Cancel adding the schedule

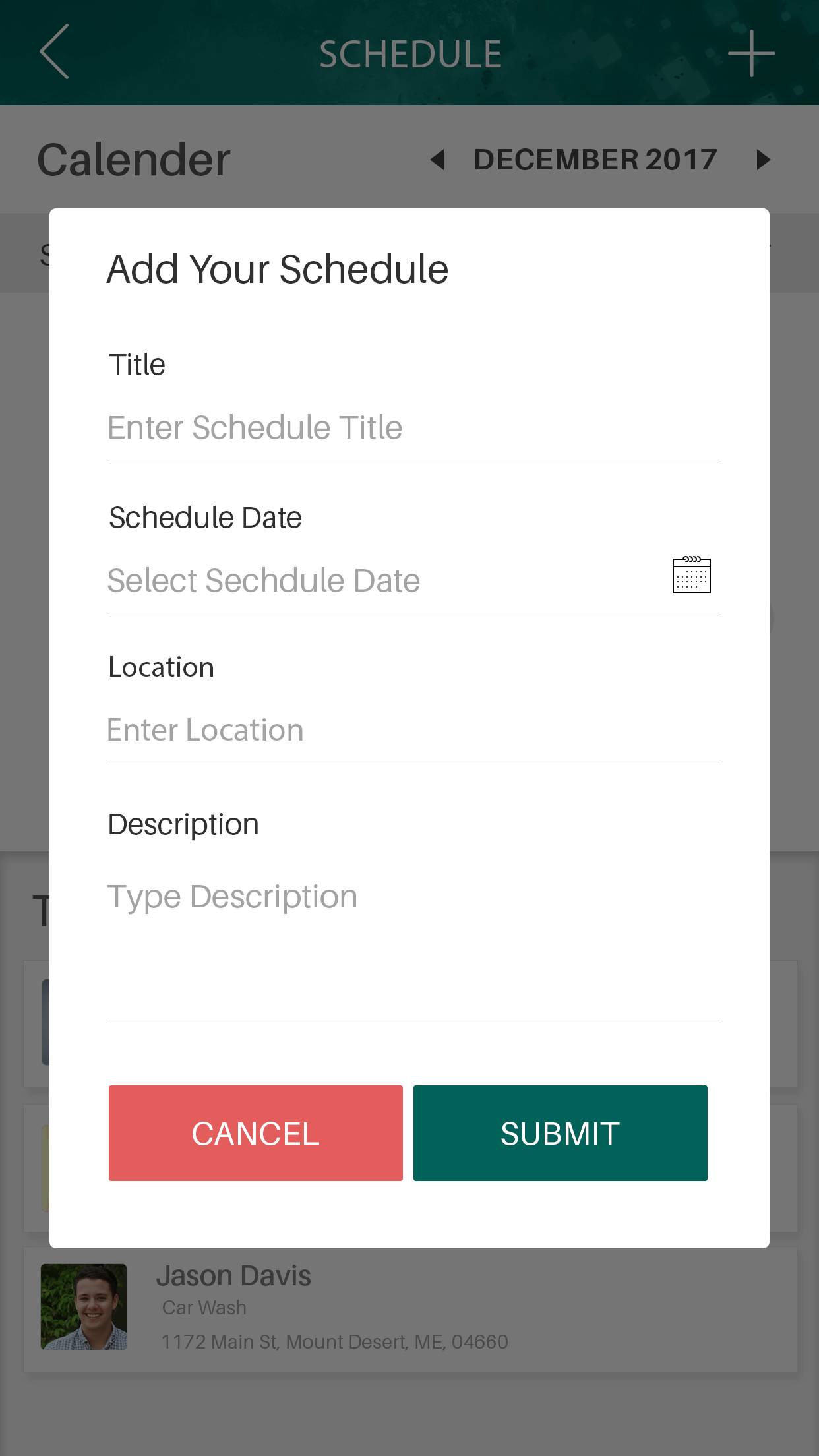(x=256, y=1133)
